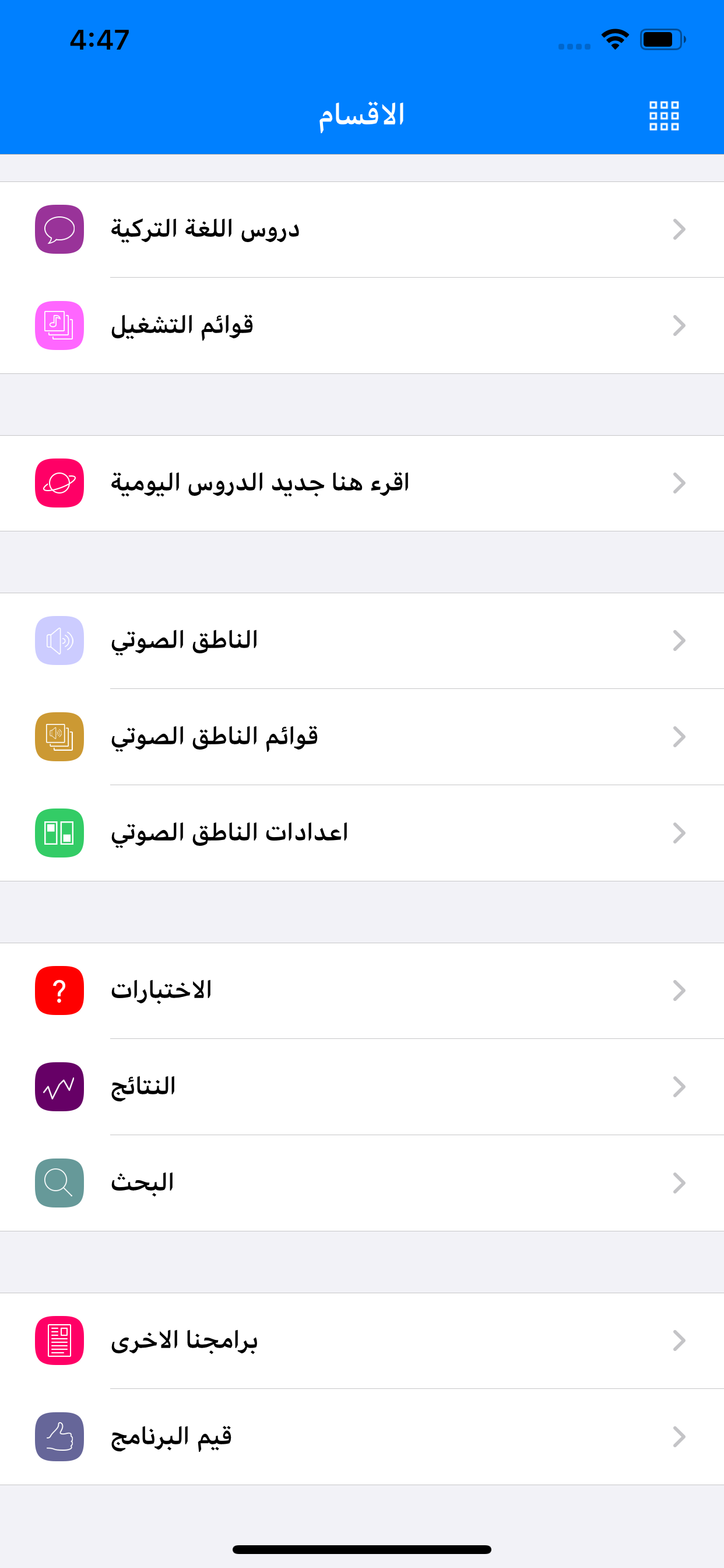Select the red question mark quizzes icon

click(x=59, y=991)
